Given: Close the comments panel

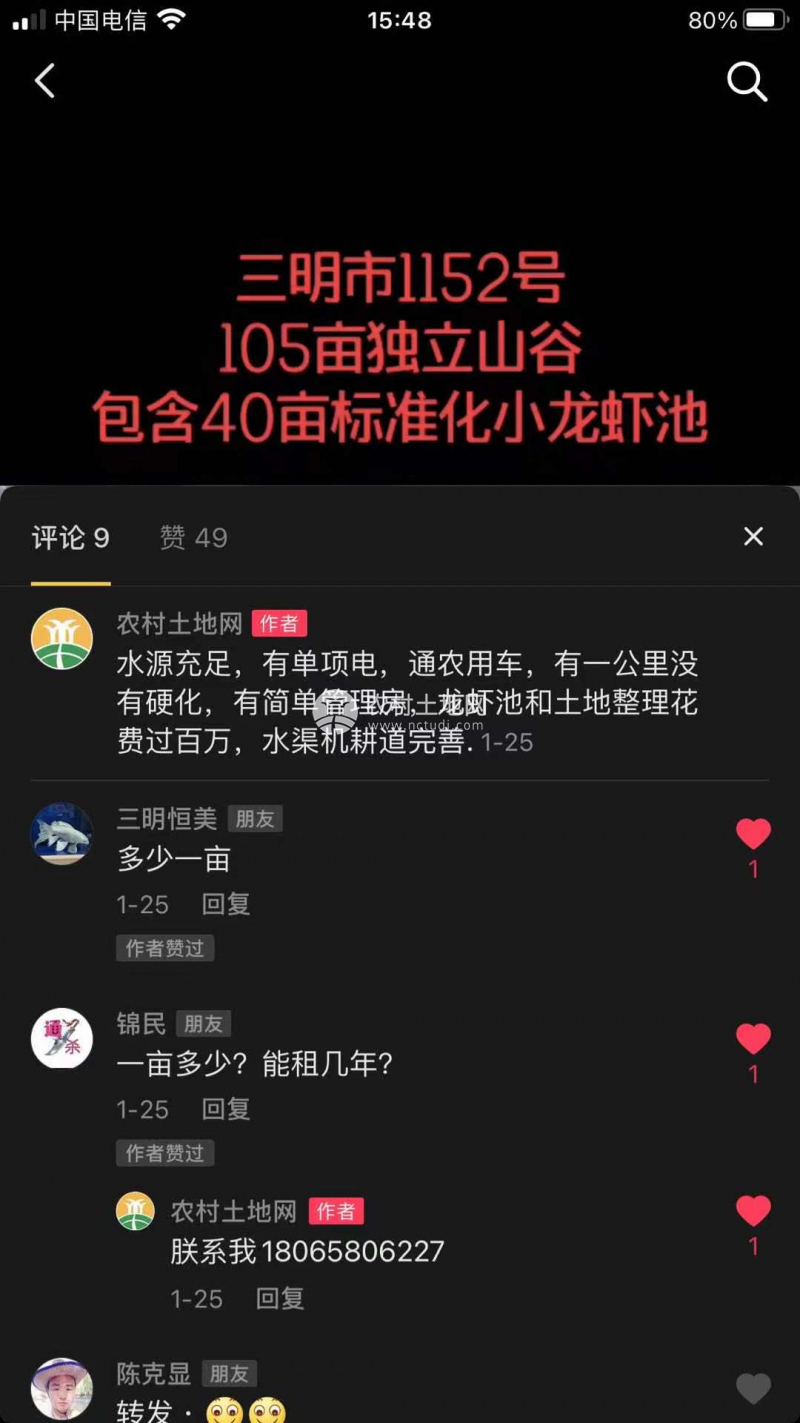Looking at the screenshot, I should pyautogui.click(x=753, y=537).
